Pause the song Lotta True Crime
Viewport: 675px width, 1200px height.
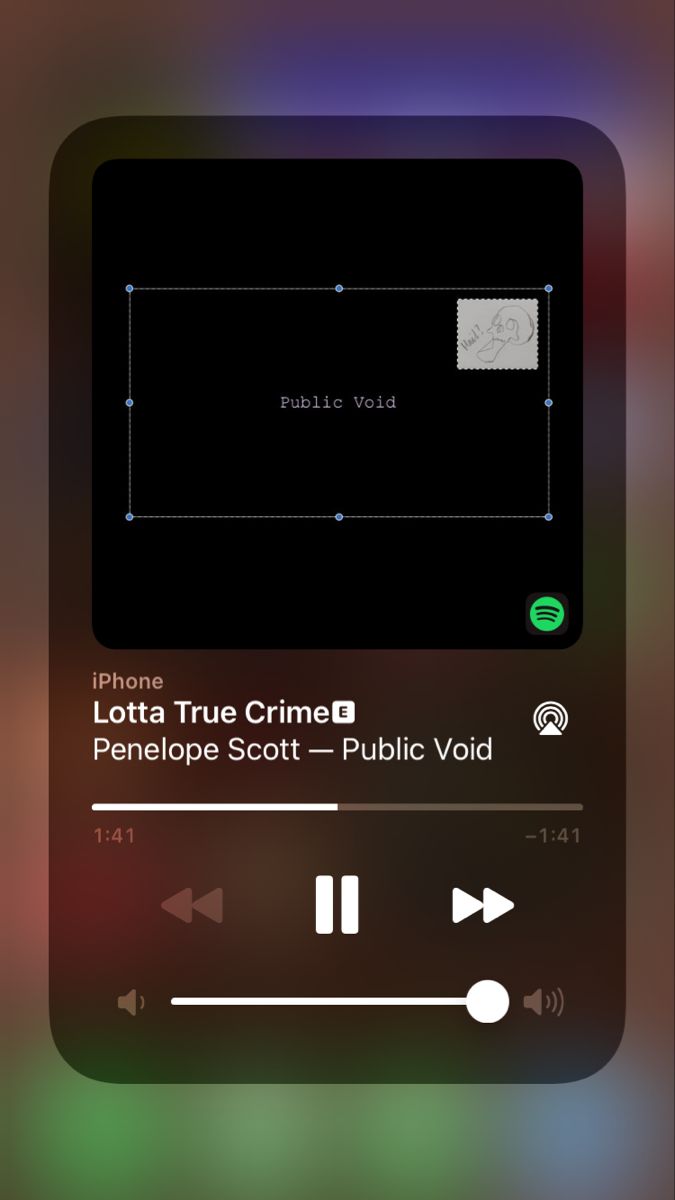click(x=337, y=905)
